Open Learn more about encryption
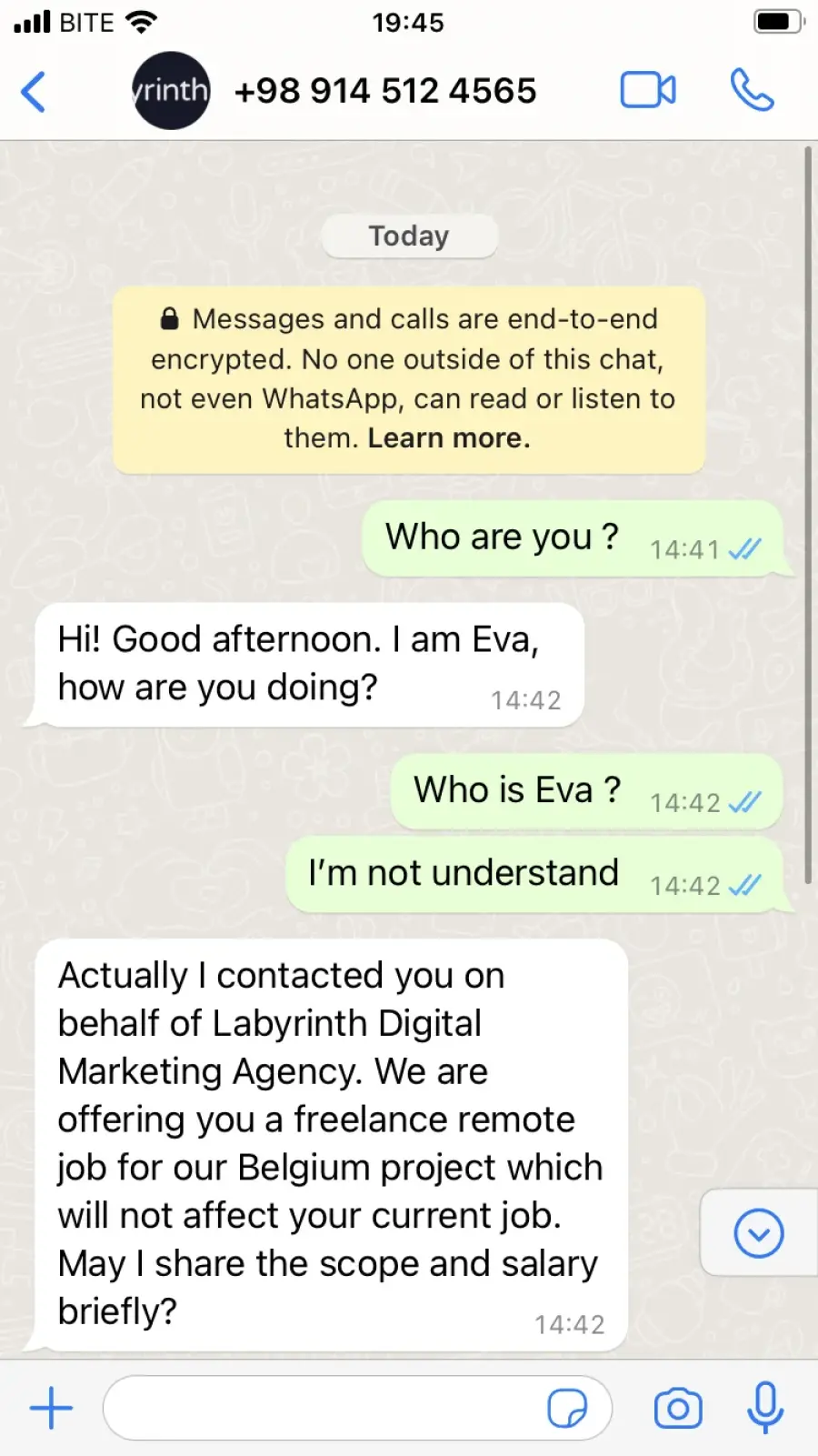The image size is (818, 1456). point(449,438)
